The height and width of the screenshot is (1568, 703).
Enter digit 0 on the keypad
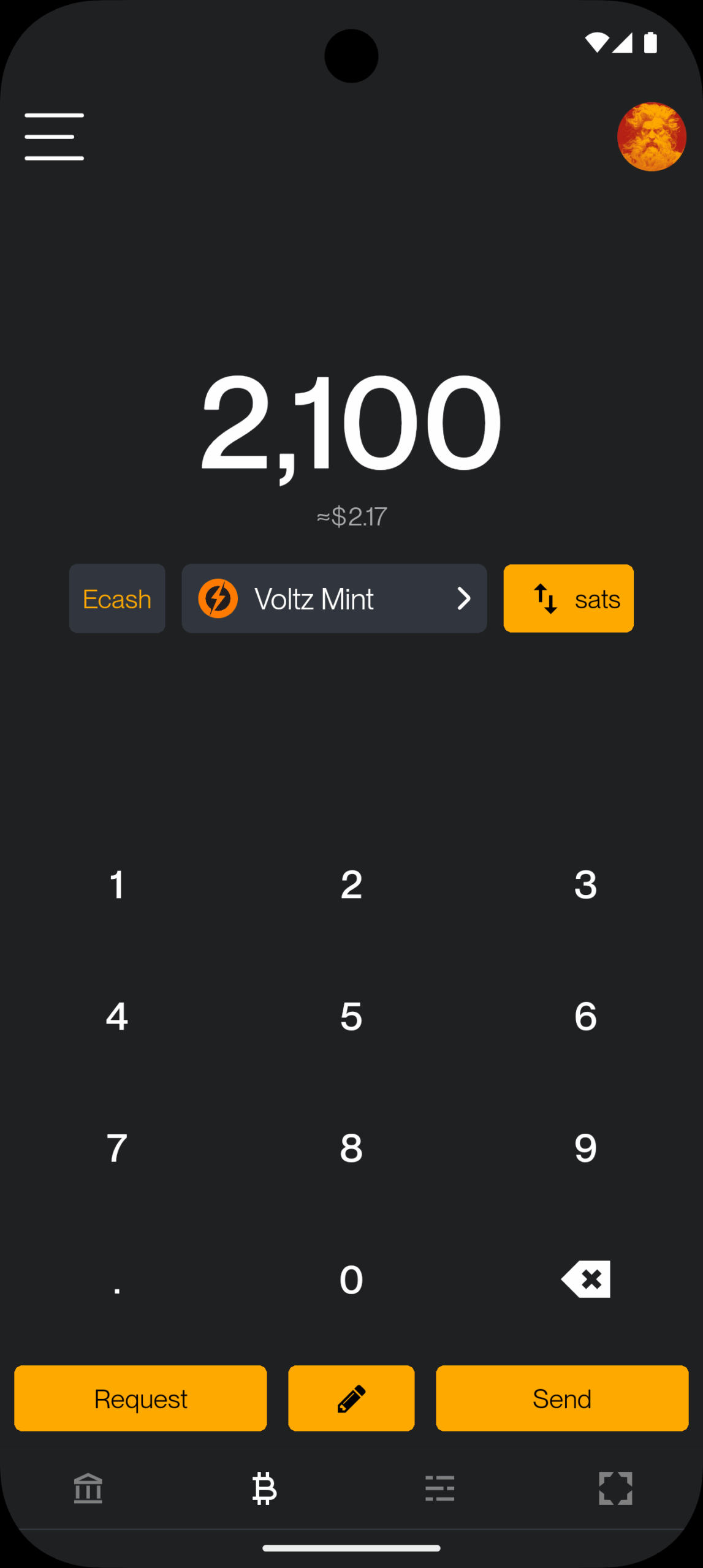(x=351, y=1280)
